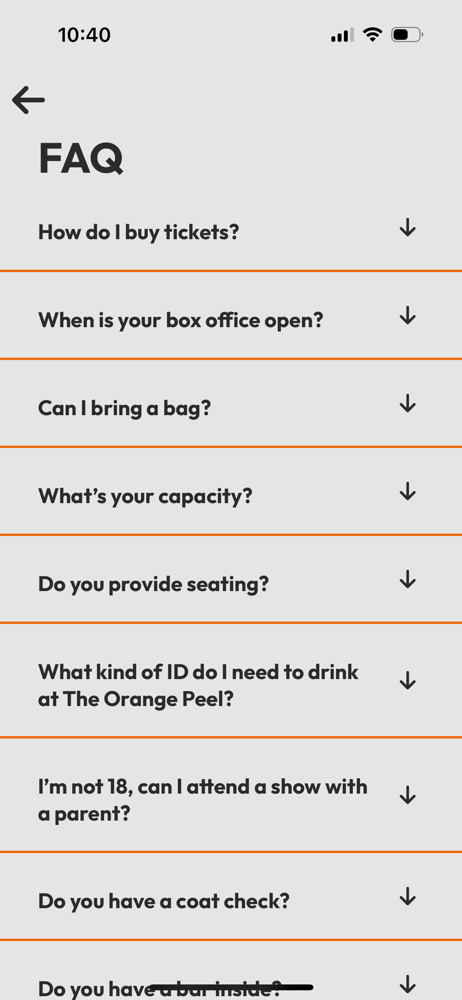Reveal 'Do you have a coat check?' answer

pos(231,897)
